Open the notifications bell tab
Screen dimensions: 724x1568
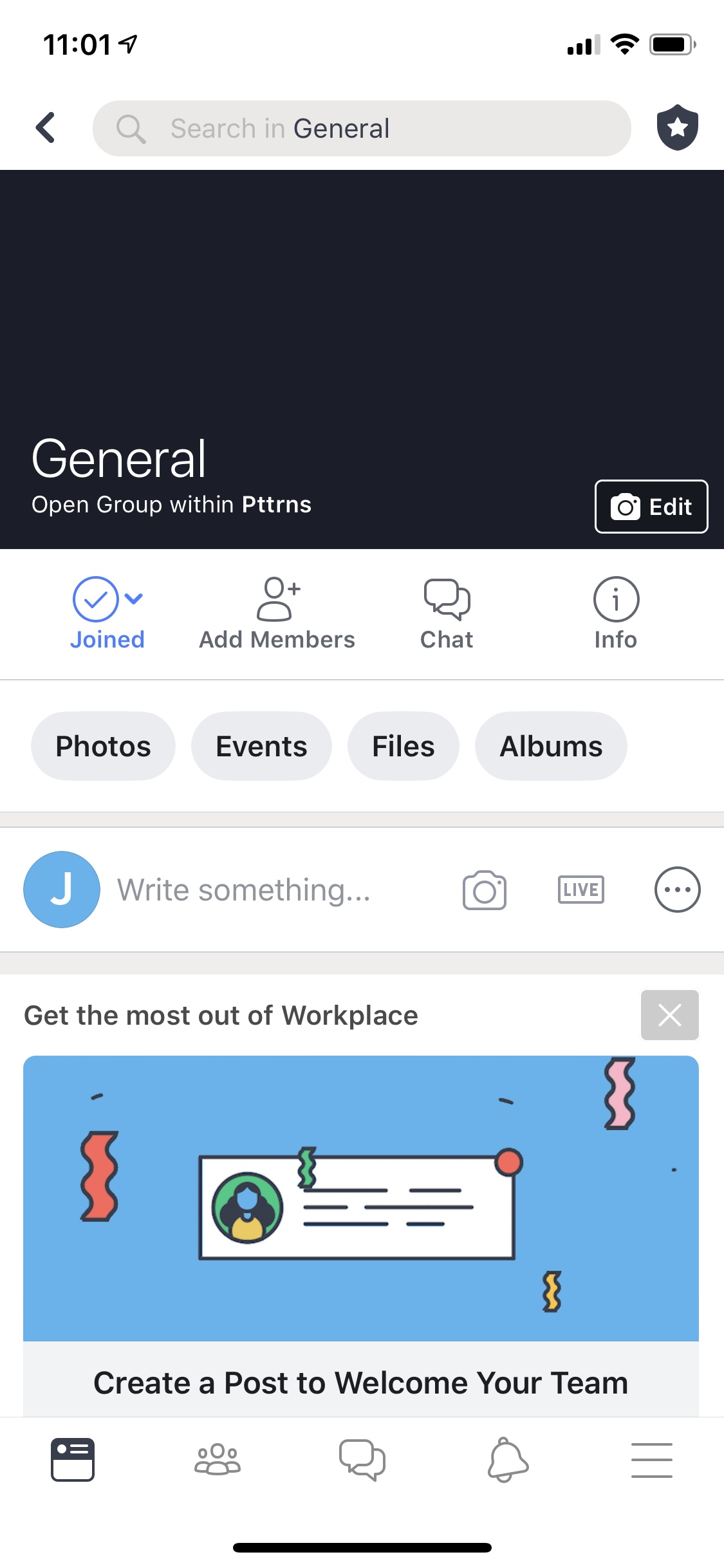pos(508,1459)
